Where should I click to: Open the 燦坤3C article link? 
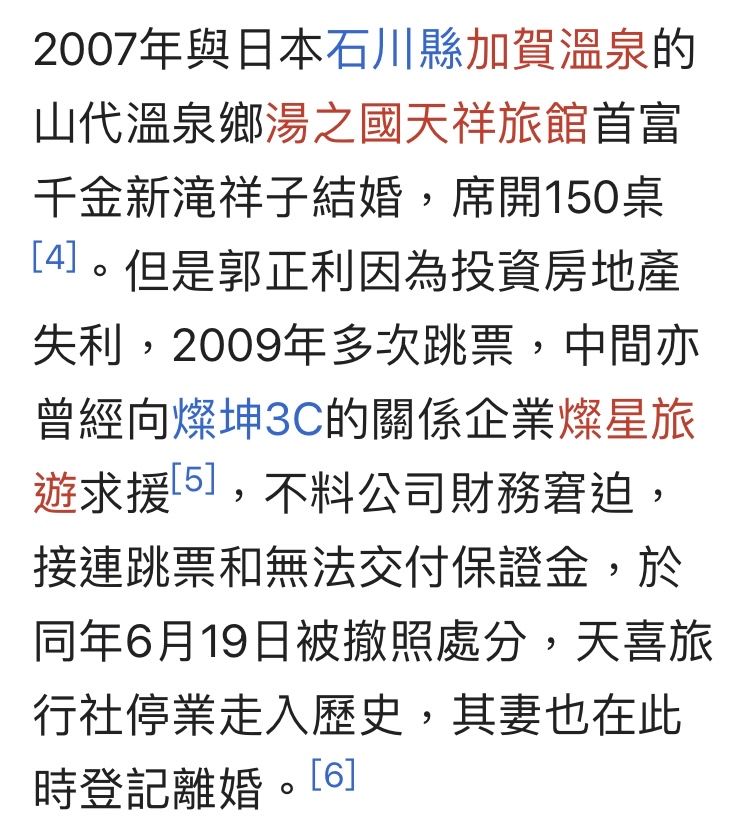[x=247, y=419]
